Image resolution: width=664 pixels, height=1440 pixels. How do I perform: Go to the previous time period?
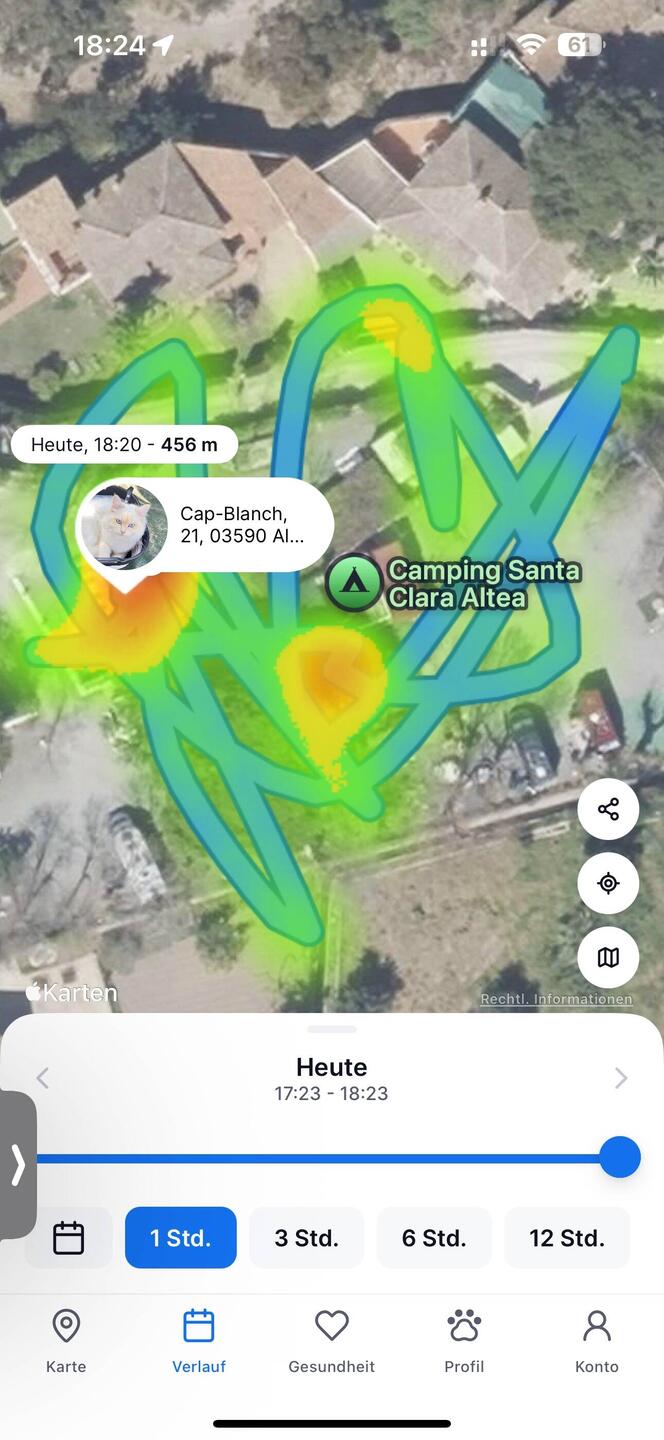coord(42,1078)
